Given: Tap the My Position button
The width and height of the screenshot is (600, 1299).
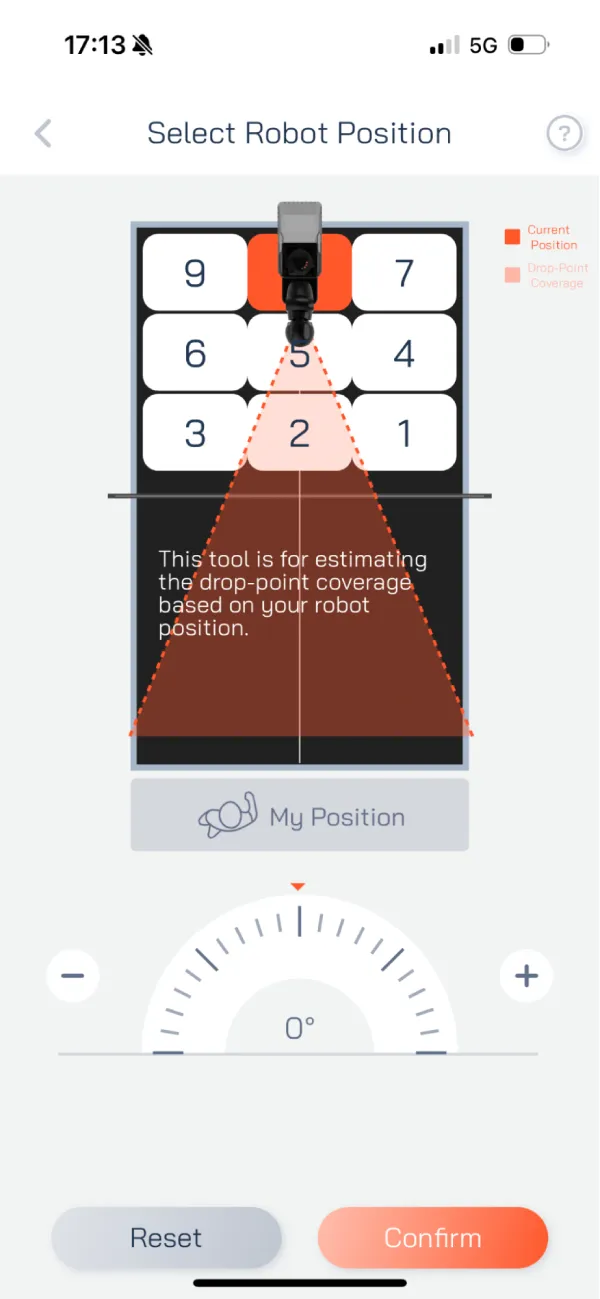Looking at the screenshot, I should [x=299, y=816].
